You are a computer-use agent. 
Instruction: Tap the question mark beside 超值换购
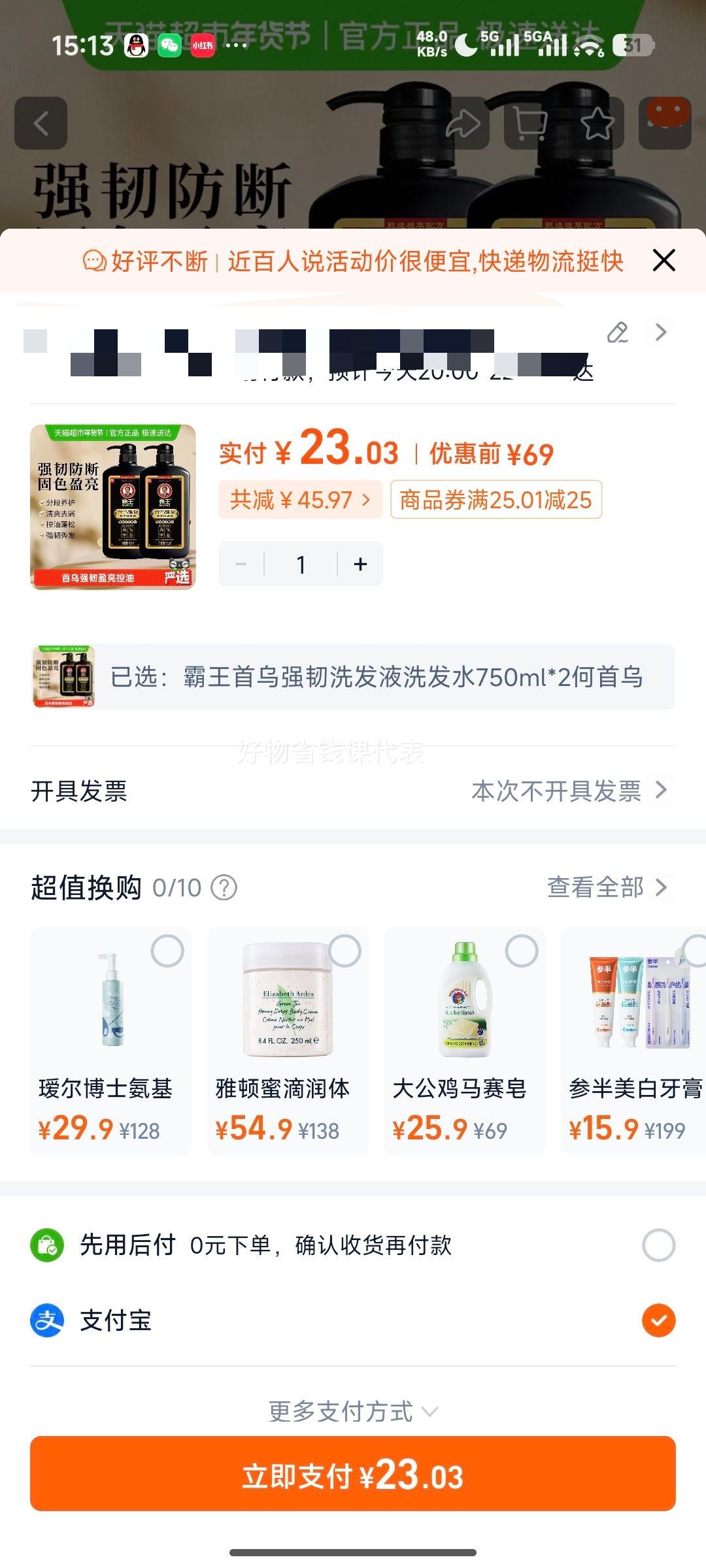(222, 887)
